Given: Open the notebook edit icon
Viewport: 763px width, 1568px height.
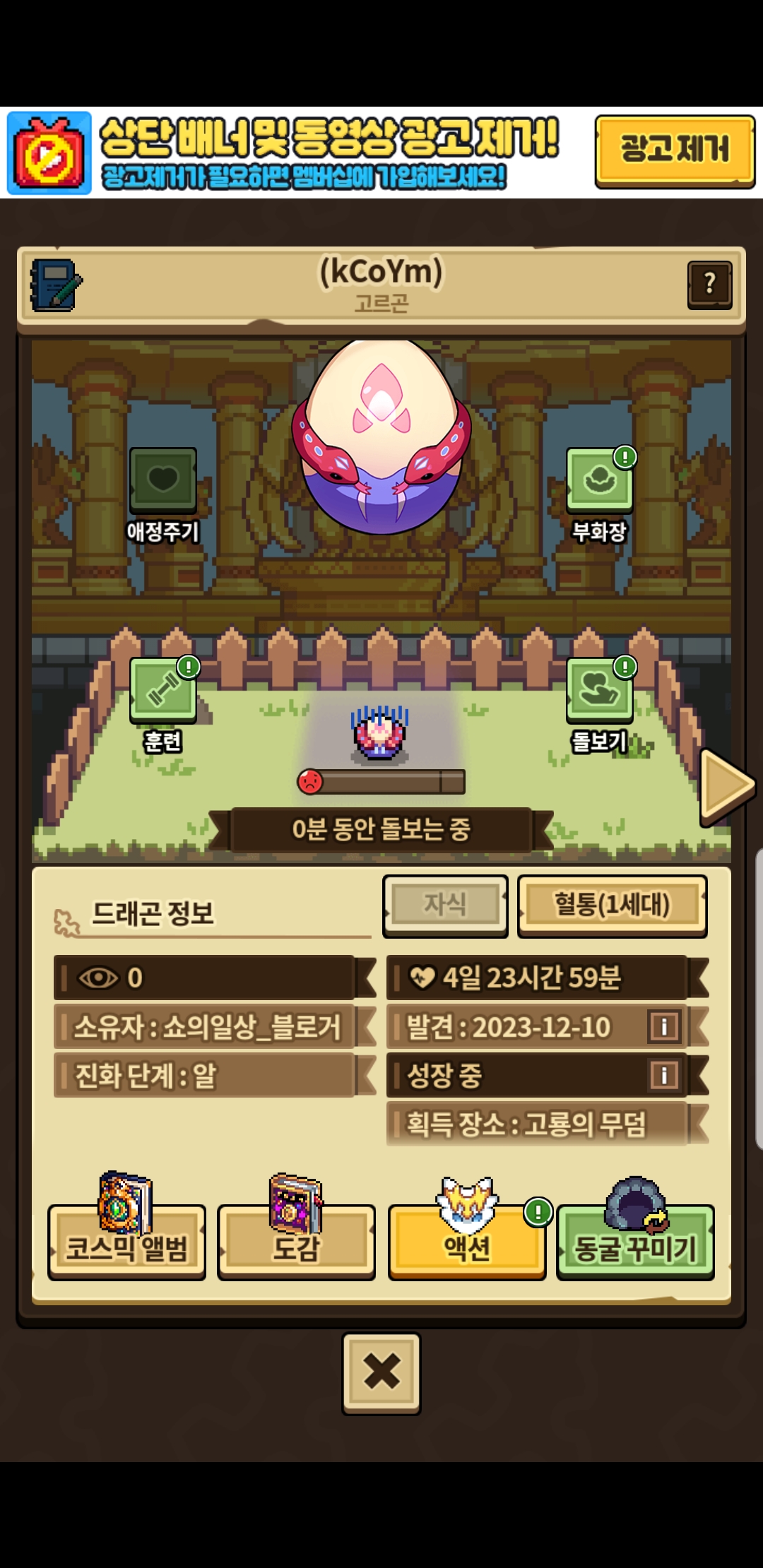Looking at the screenshot, I should 55,285.
